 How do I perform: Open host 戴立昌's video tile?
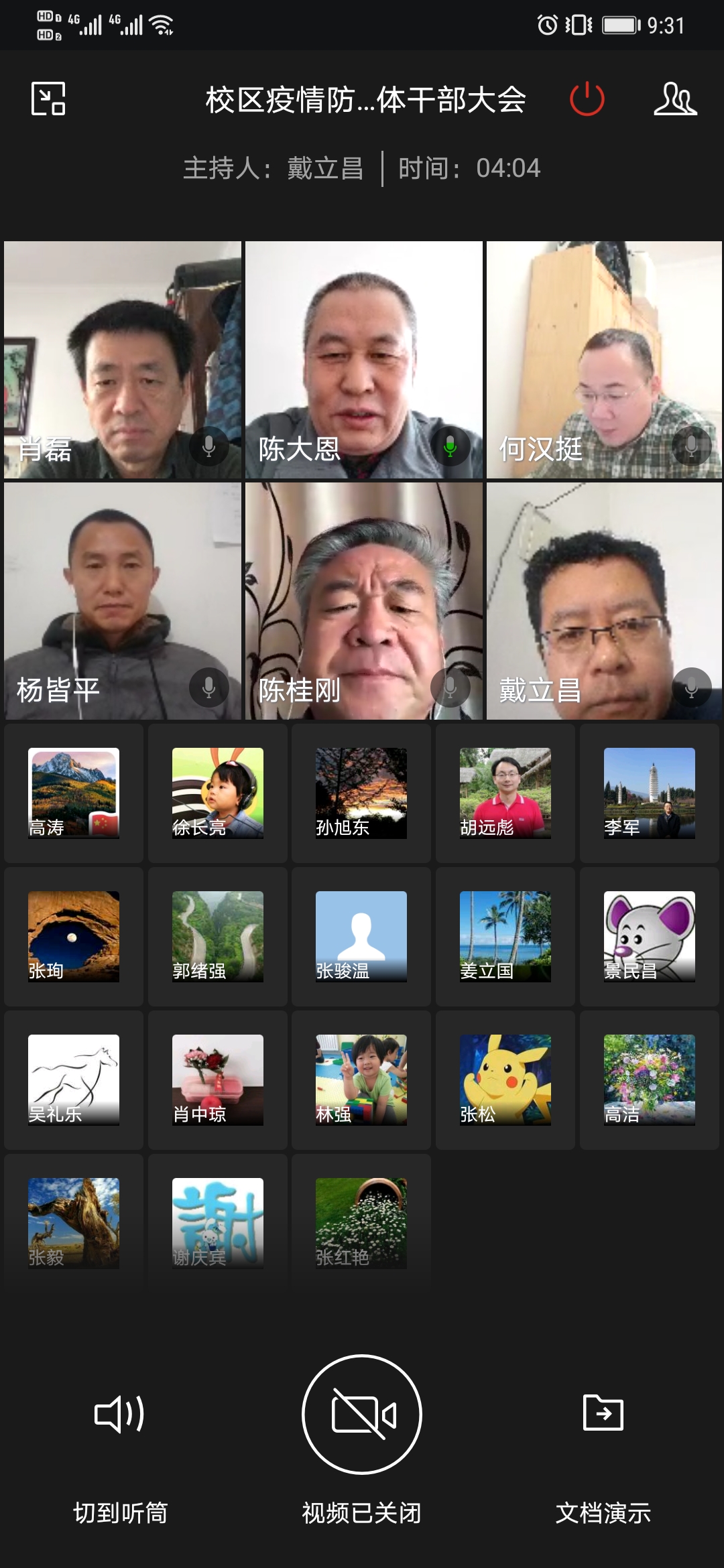click(604, 601)
